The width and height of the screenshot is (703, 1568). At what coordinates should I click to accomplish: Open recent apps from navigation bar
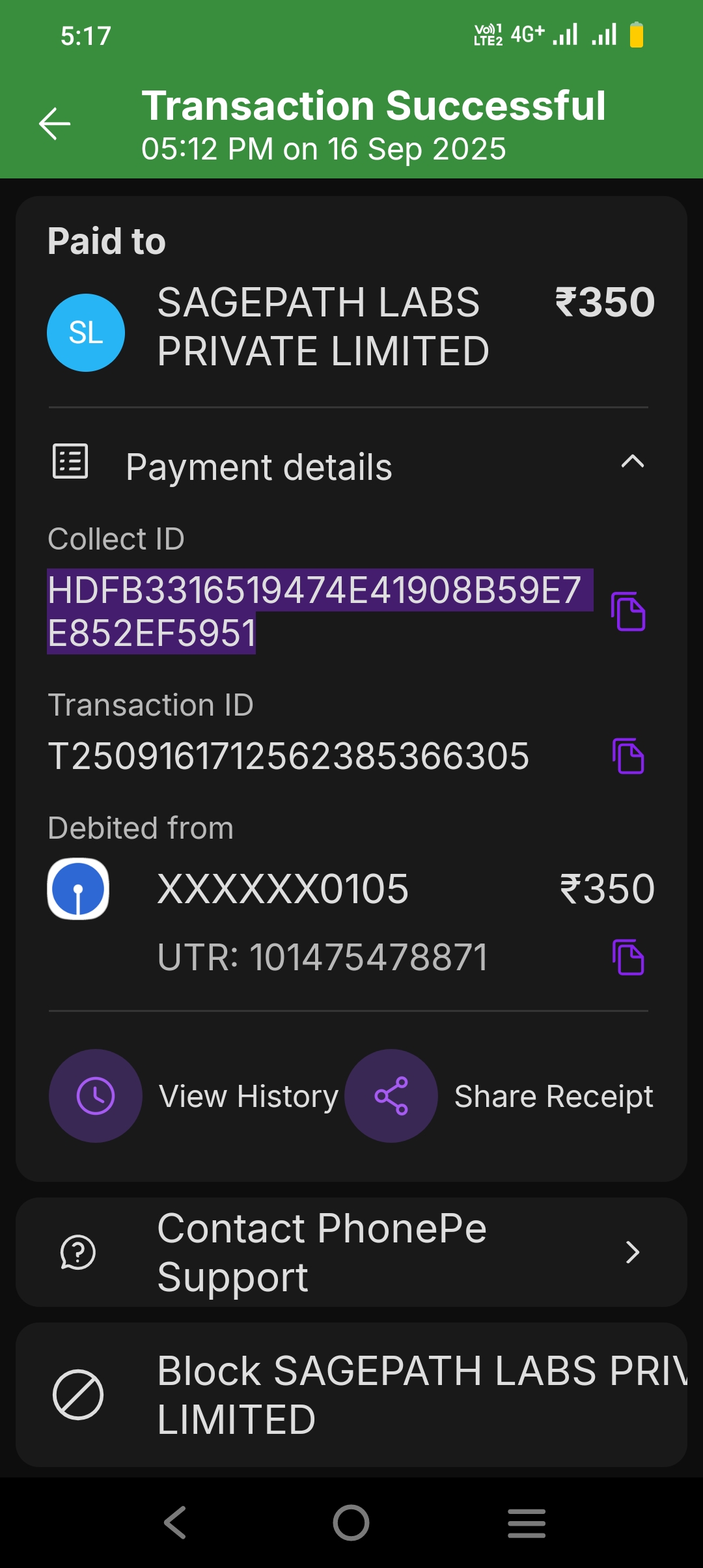point(527,1523)
